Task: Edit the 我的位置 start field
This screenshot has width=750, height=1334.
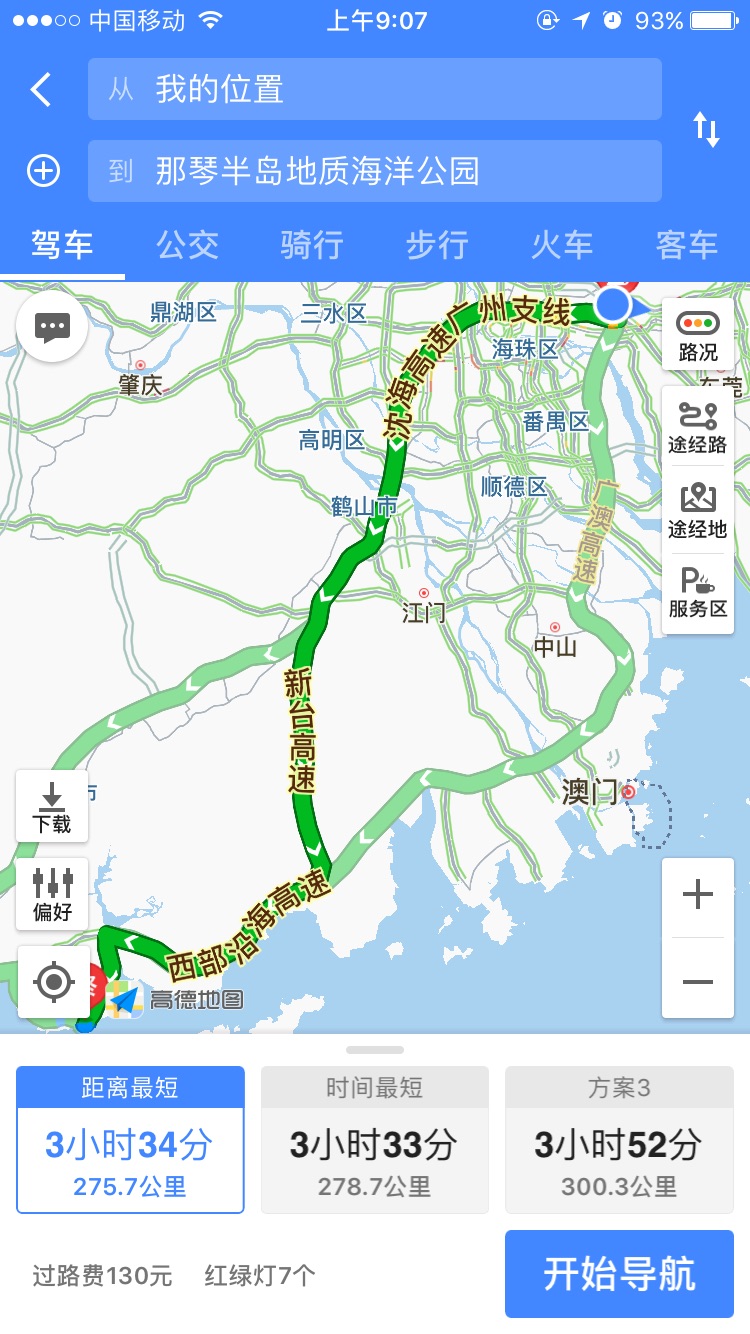Action: tap(374, 90)
